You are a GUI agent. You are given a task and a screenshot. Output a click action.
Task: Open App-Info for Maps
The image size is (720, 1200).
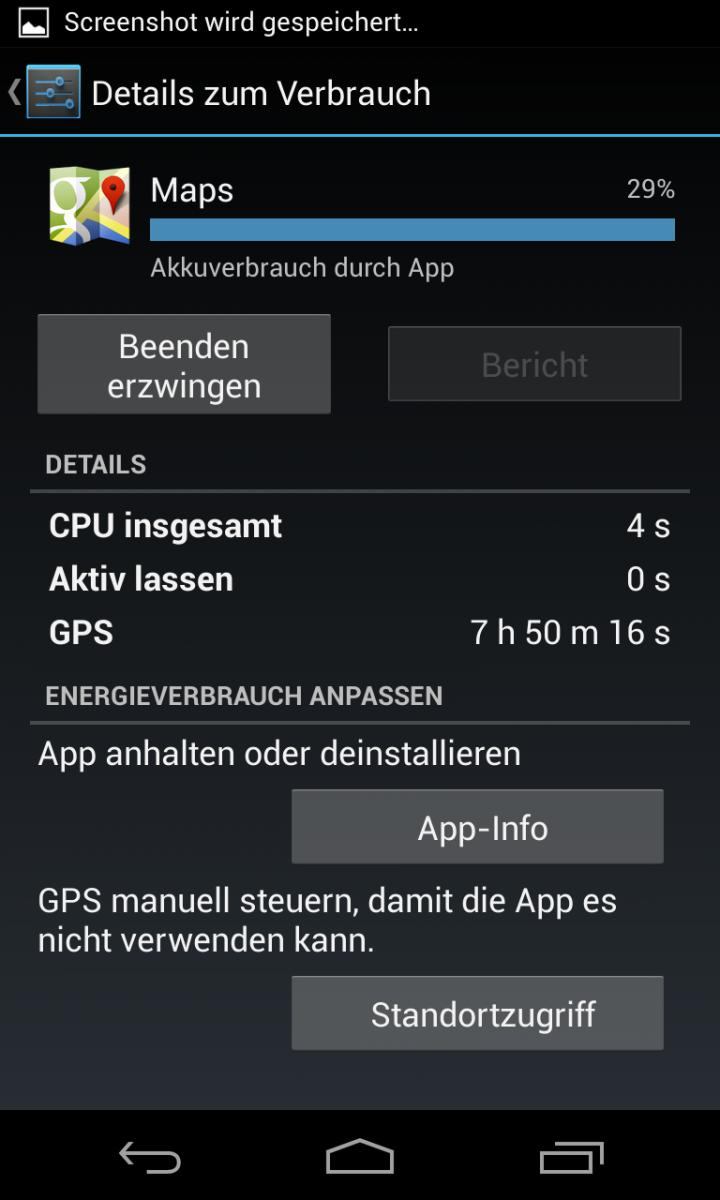coord(477,827)
